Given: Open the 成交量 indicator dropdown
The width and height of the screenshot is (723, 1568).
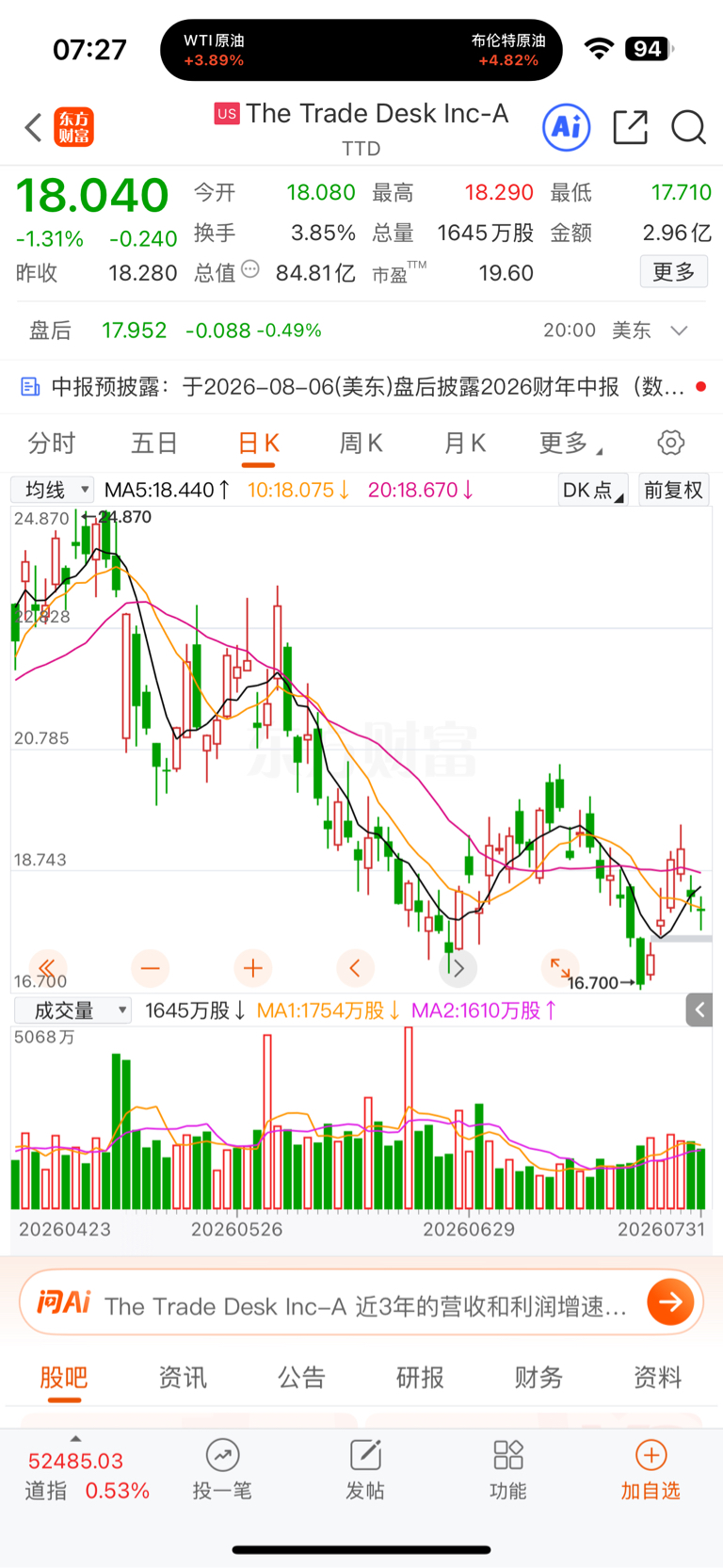Looking at the screenshot, I should point(72,1010).
